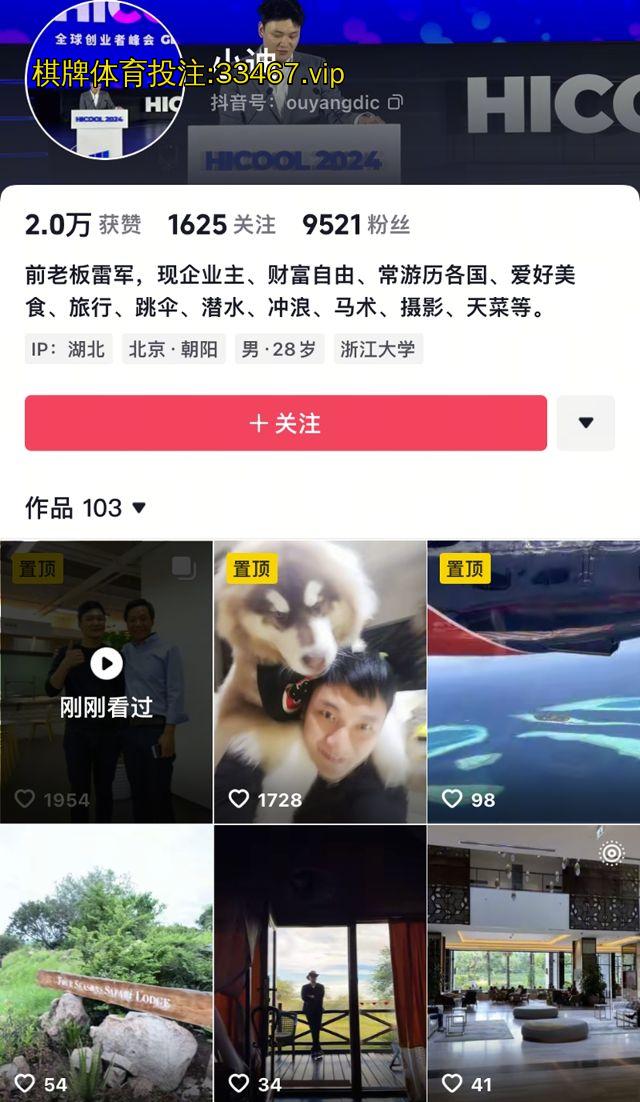Tap the red 关注 follow button
The height and width of the screenshot is (1102, 640).
(x=285, y=423)
